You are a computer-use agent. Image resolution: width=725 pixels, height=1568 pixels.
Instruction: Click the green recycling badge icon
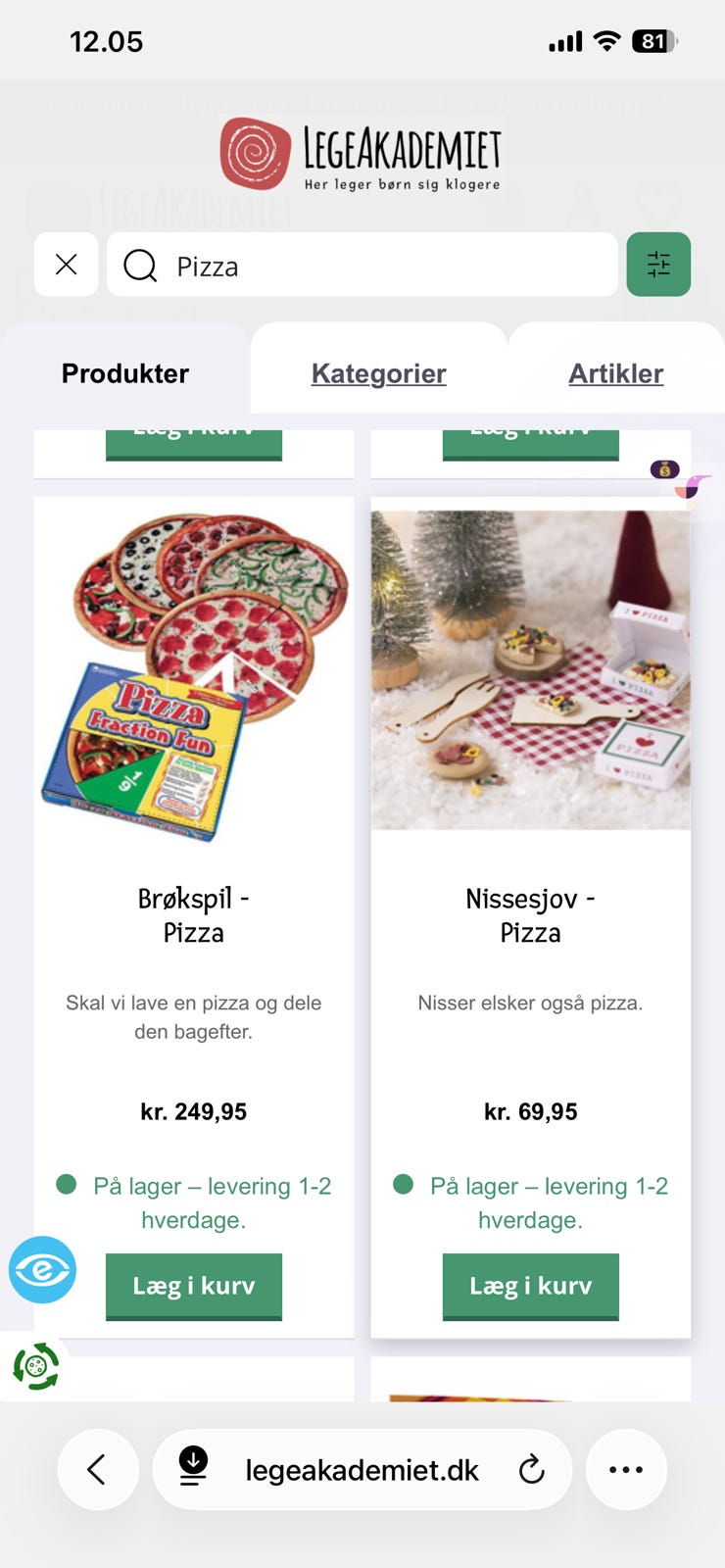coord(33,1365)
